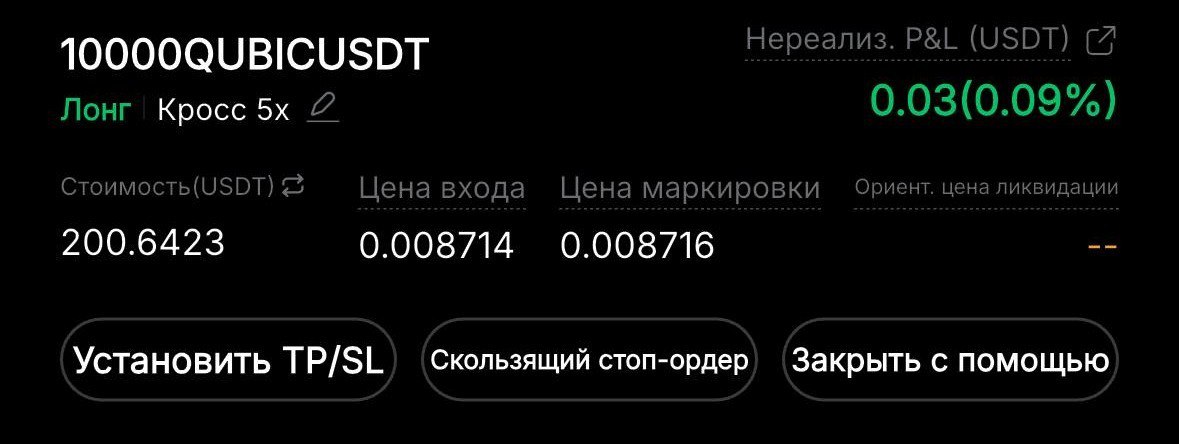The height and width of the screenshot is (444, 1179).
Task: Share the unrealized P&L result
Action: tap(1100, 41)
